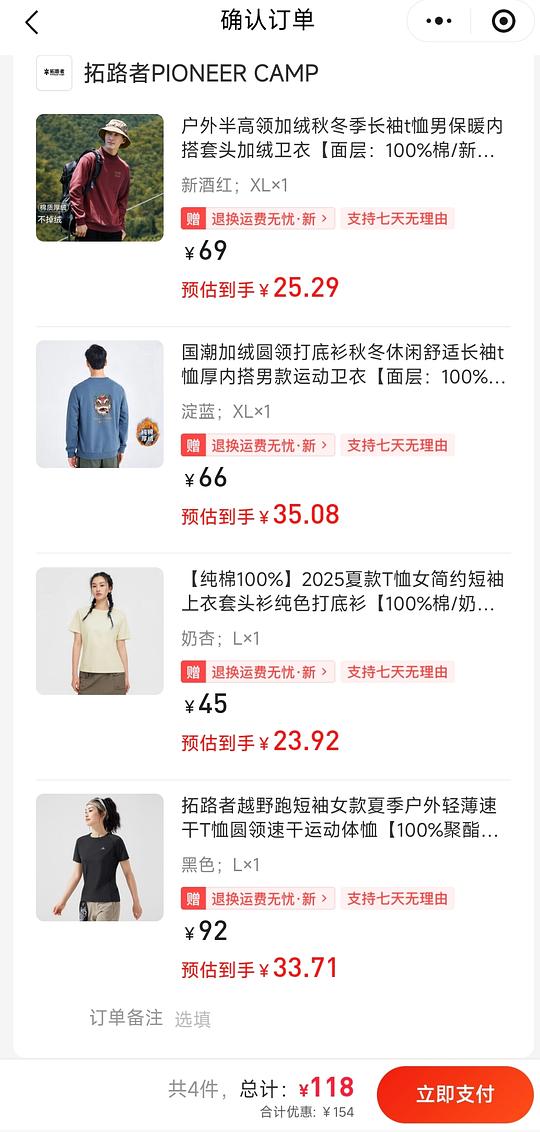Image resolution: width=540 pixels, height=1132 pixels.
Task: Open the 拓路者PIONEER CAMP store header
Action: point(178,73)
